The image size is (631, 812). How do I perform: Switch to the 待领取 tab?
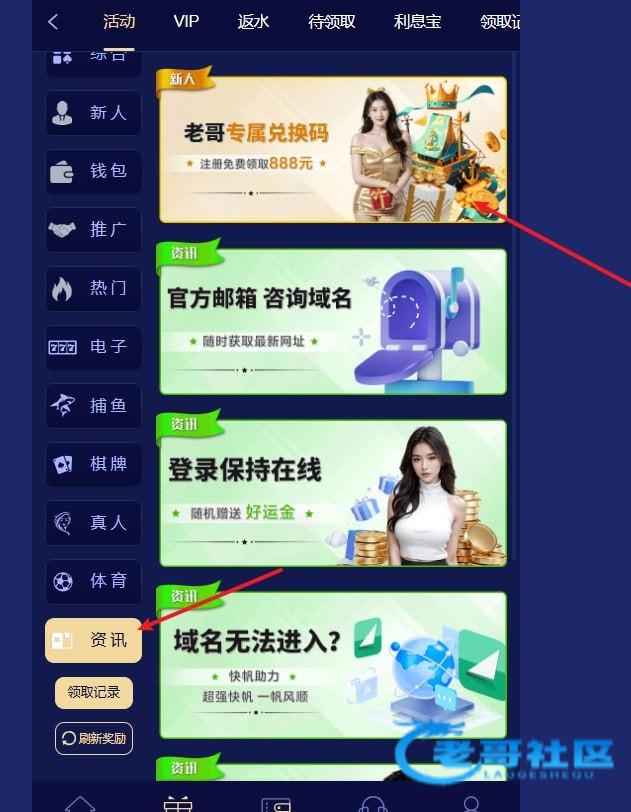click(332, 21)
